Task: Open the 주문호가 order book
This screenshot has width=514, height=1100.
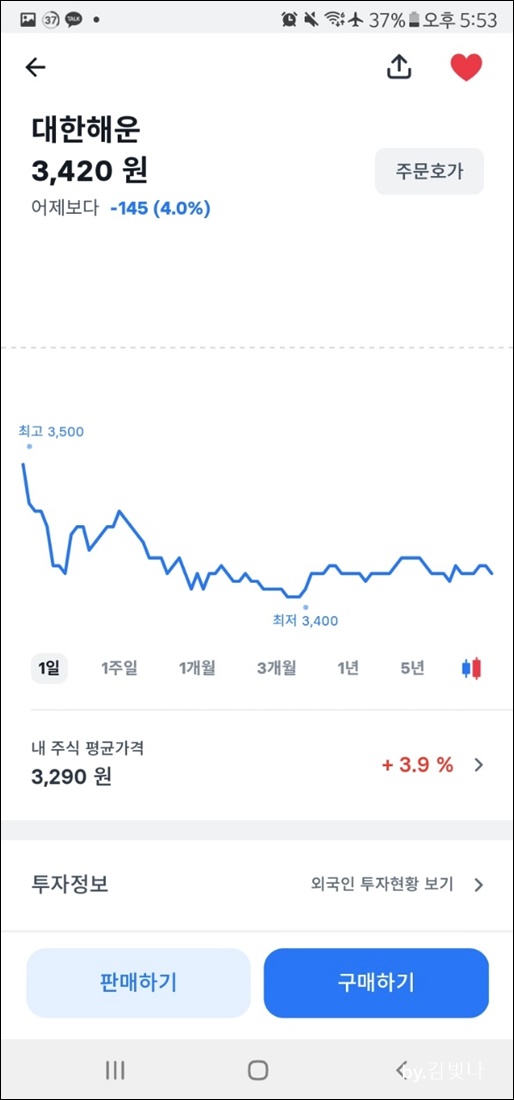Action: click(x=429, y=171)
